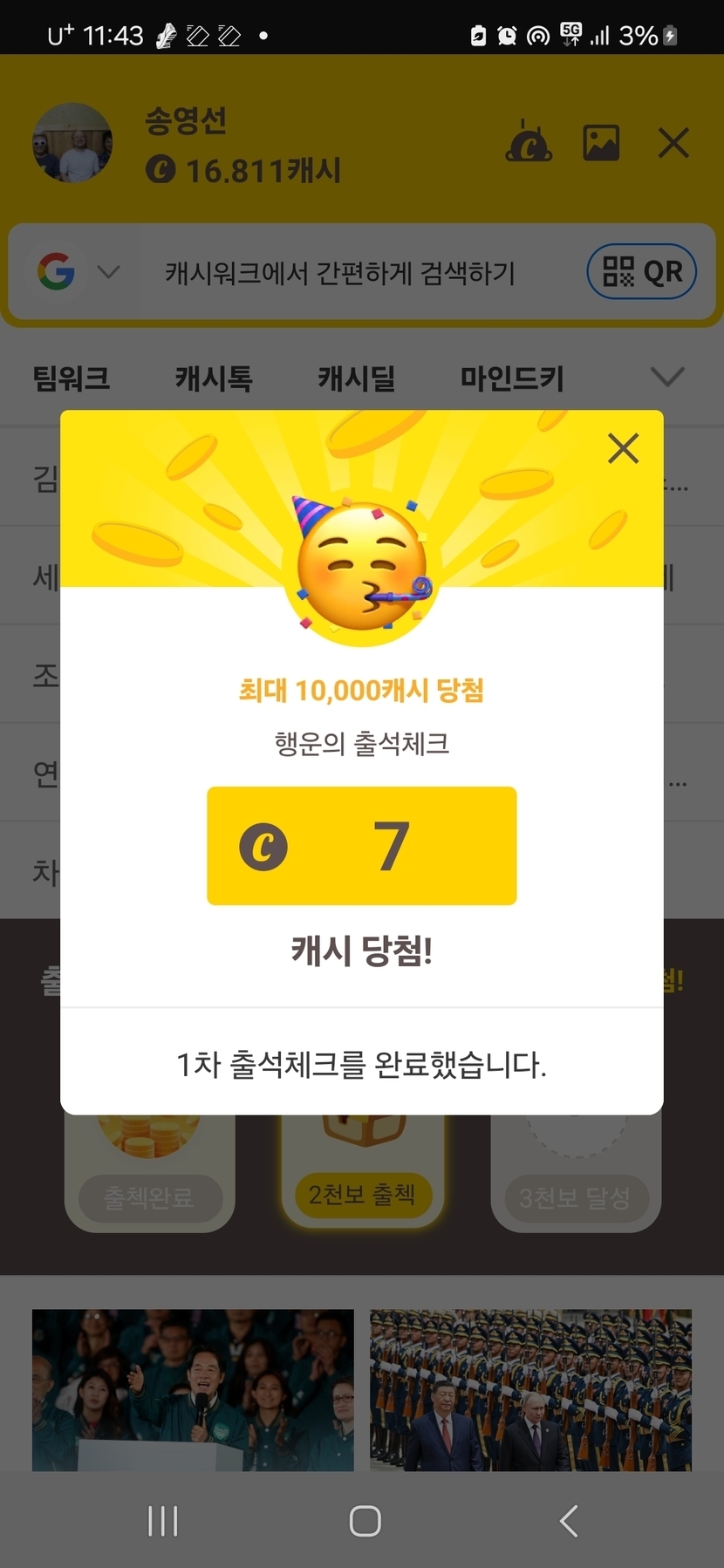This screenshot has height=1568, width=724.
Task: Switch to the 캐시딜 tab
Action: coord(356,378)
